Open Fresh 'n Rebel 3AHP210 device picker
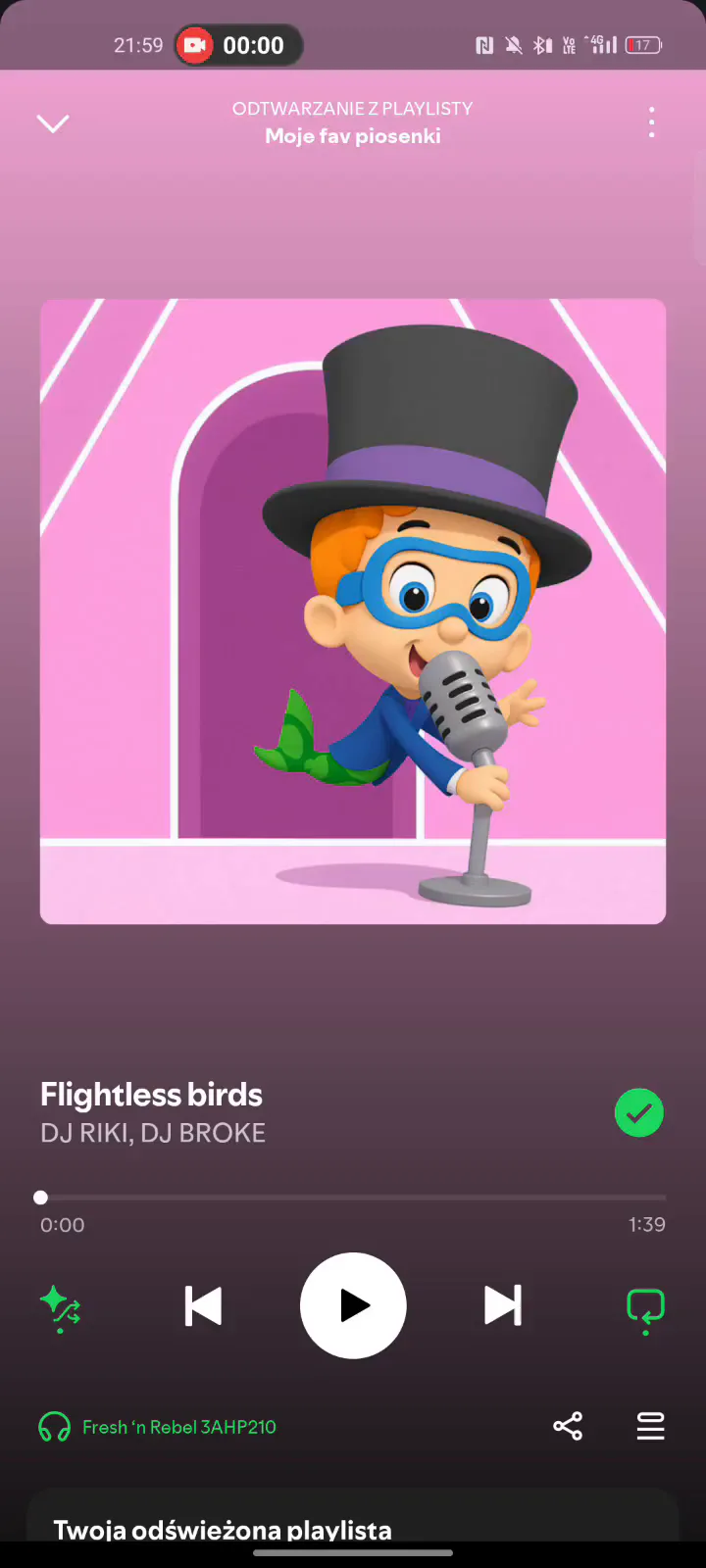The image size is (706, 1568). (157, 1427)
